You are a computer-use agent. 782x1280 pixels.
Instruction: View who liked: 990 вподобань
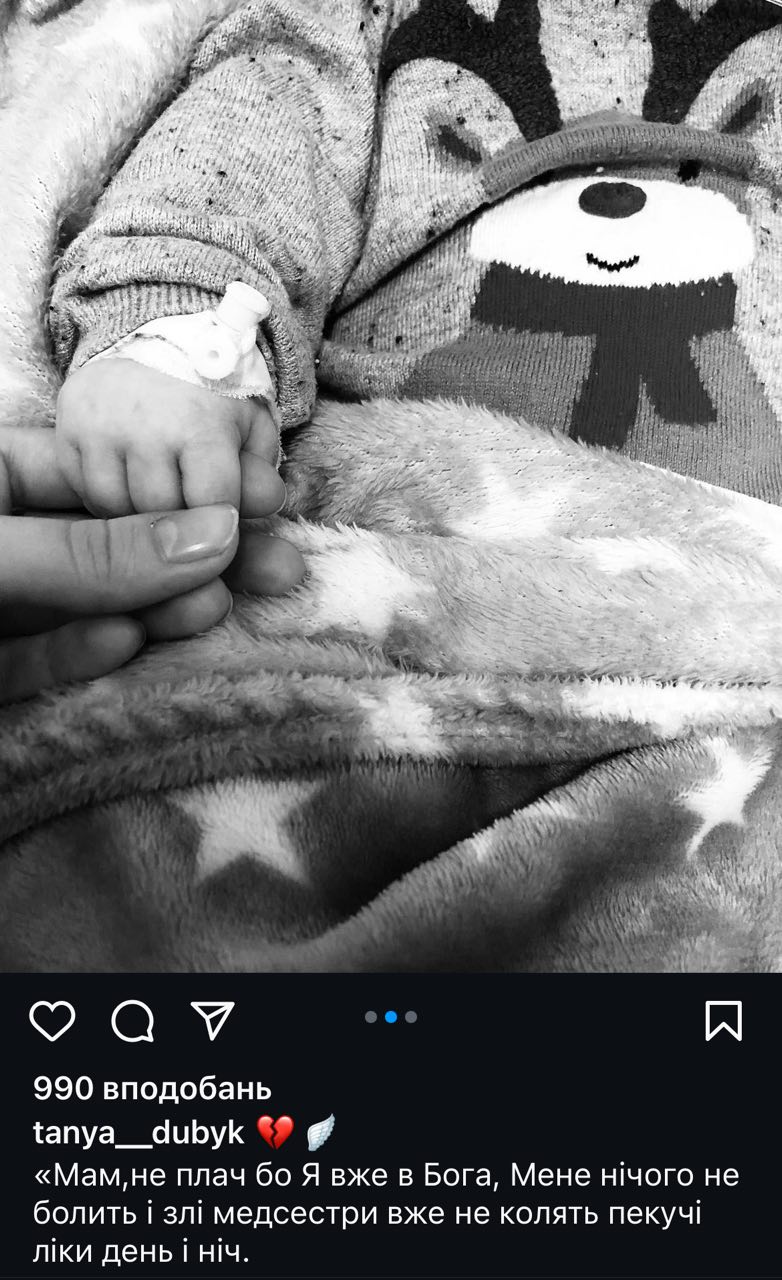pyautogui.click(x=152, y=1088)
